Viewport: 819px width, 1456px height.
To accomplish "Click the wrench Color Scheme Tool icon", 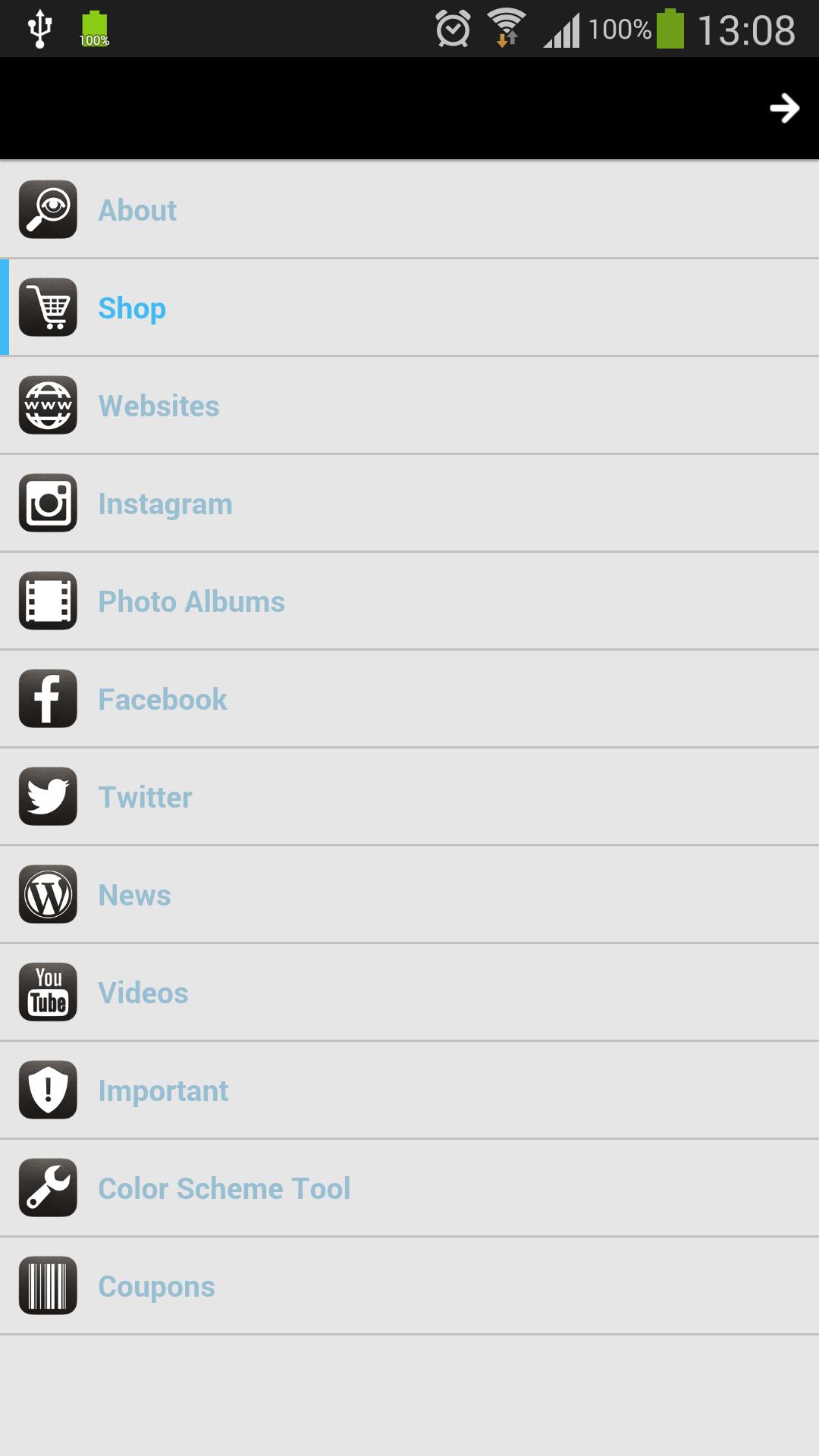I will [x=47, y=1187].
